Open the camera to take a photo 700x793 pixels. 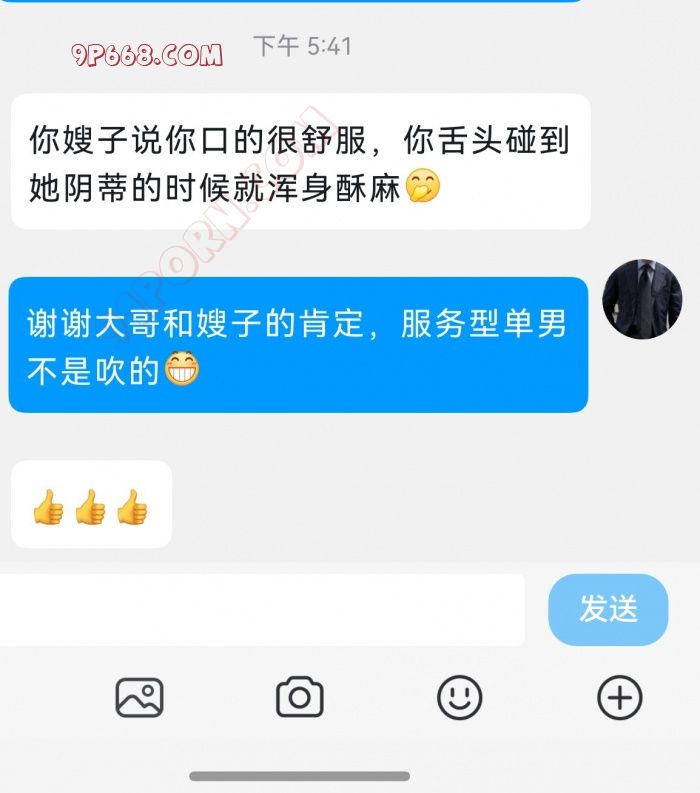point(299,697)
